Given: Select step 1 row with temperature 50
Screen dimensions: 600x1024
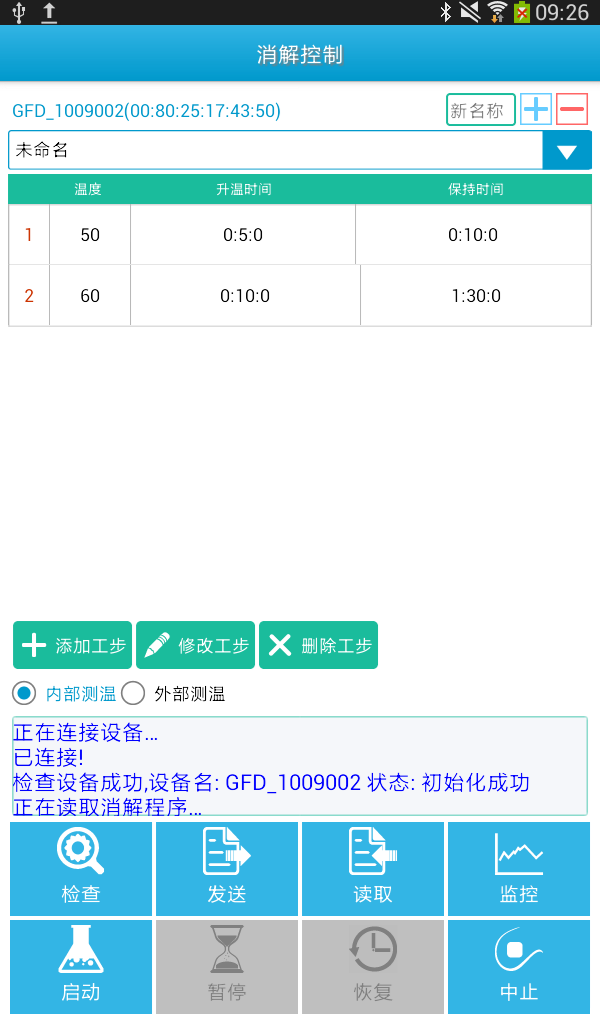Looking at the screenshot, I should [x=300, y=235].
